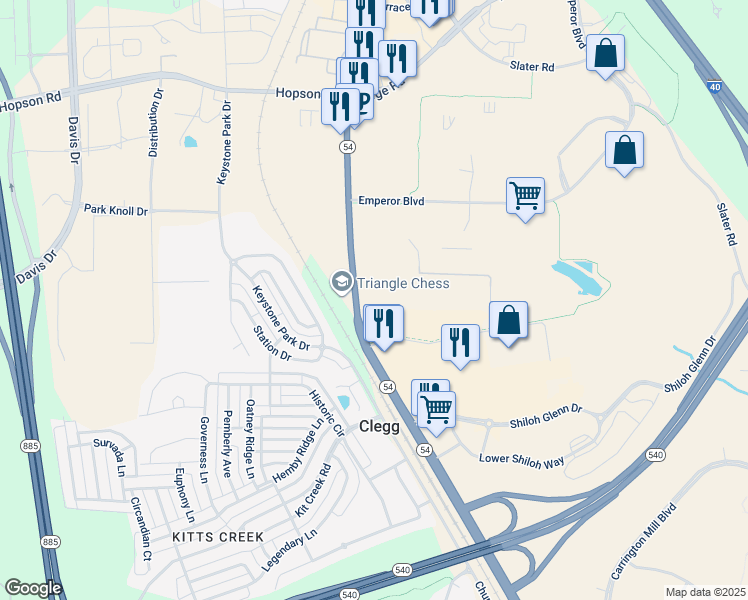The image size is (748, 600).
Task: Open the shopping cart marker near Shiloh Glenn Dr
Action: click(x=436, y=408)
